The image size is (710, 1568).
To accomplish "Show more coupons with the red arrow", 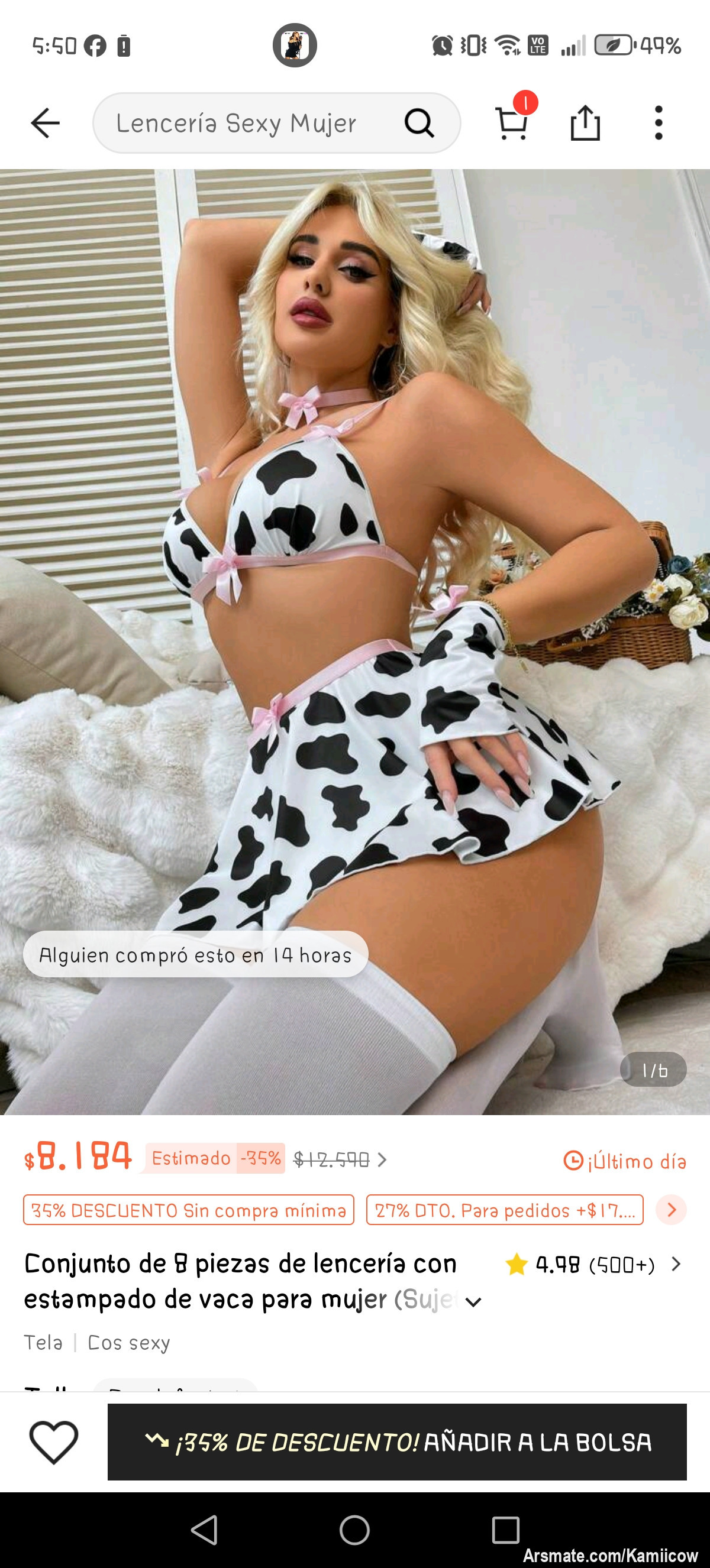I will point(671,1210).
